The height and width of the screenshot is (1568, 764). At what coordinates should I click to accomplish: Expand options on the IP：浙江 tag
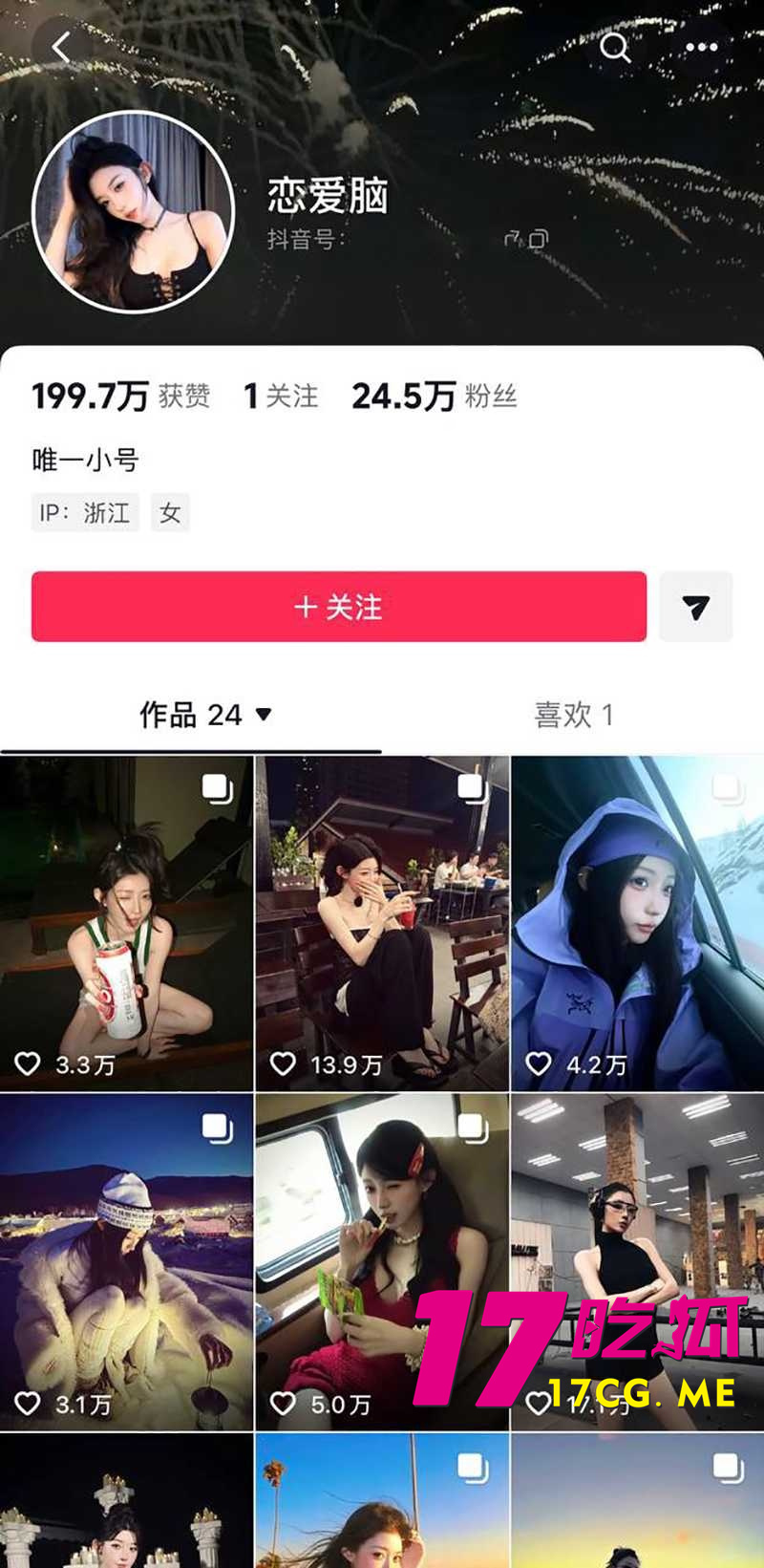[x=85, y=513]
